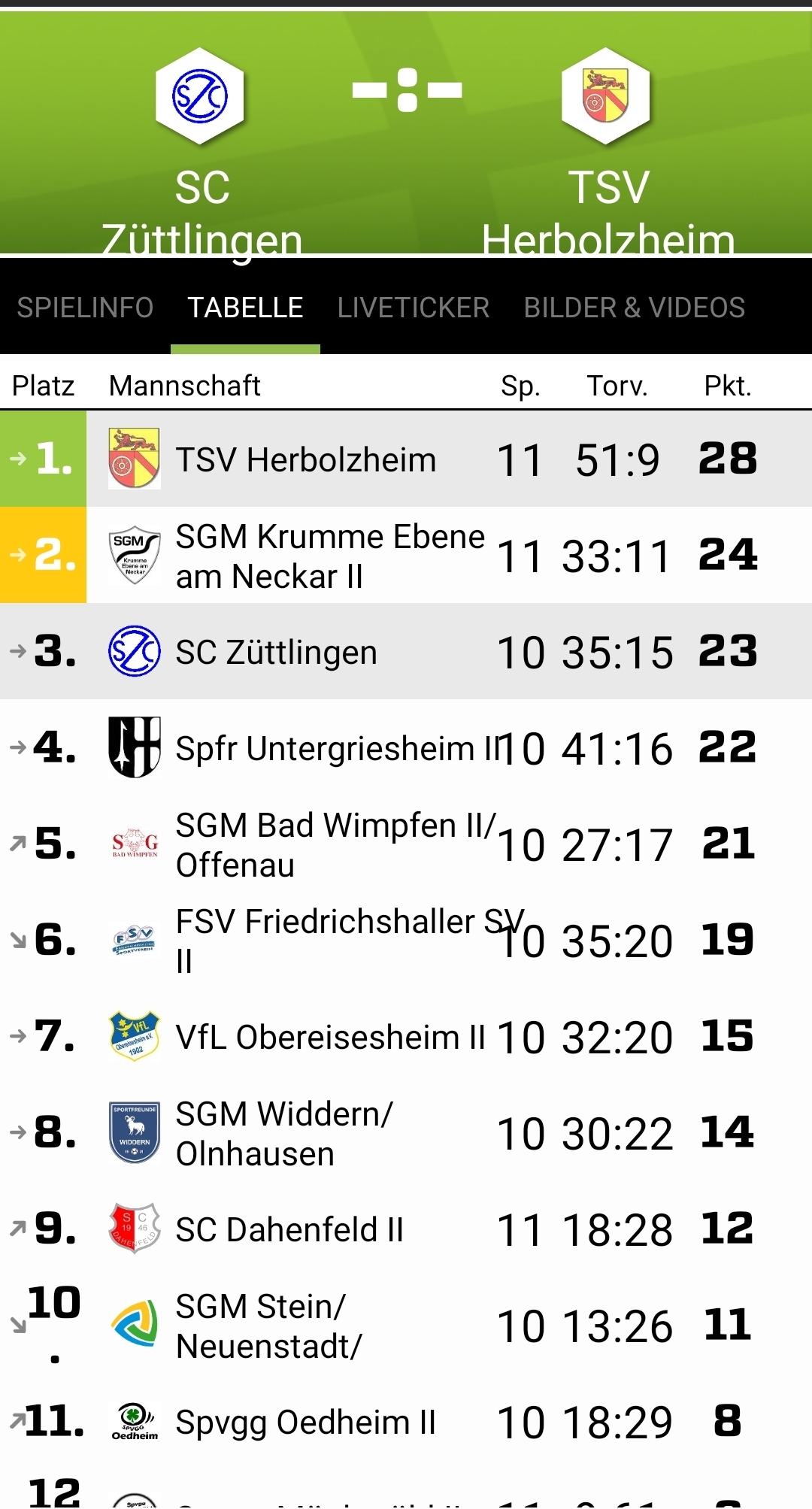The height and width of the screenshot is (1509, 812).
Task: Open VfL Obereisesheim II row
Action: coord(406,1037)
